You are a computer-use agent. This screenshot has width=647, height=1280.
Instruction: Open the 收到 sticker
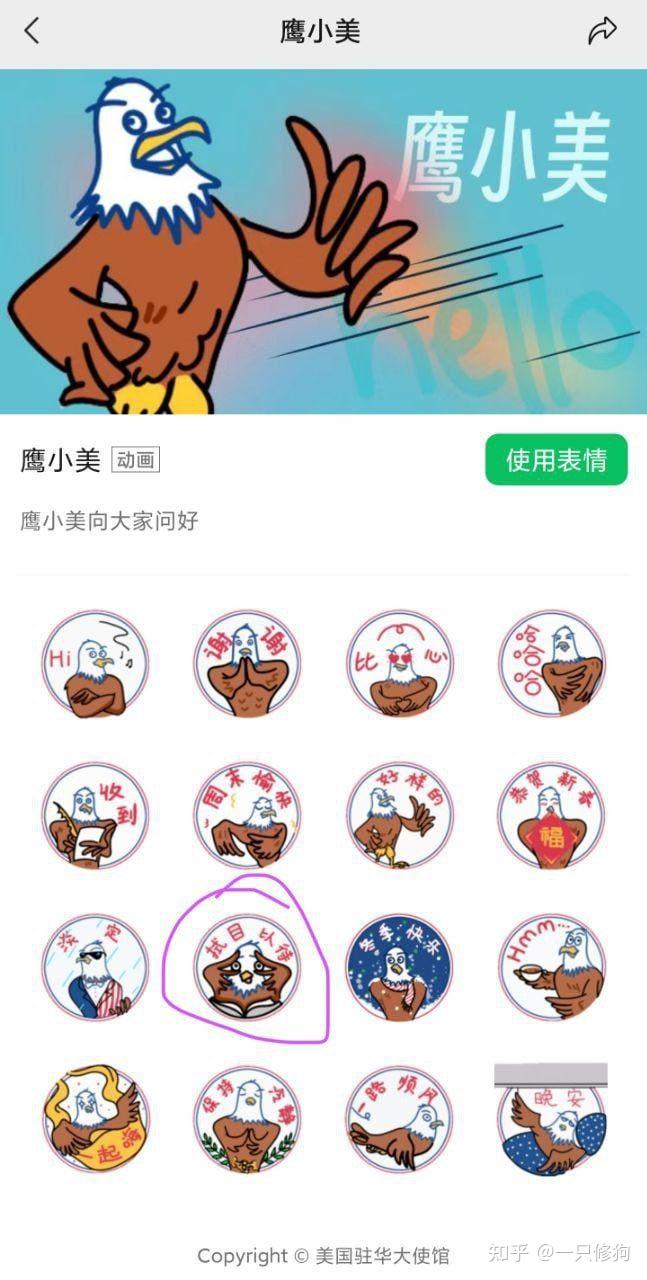click(x=96, y=815)
